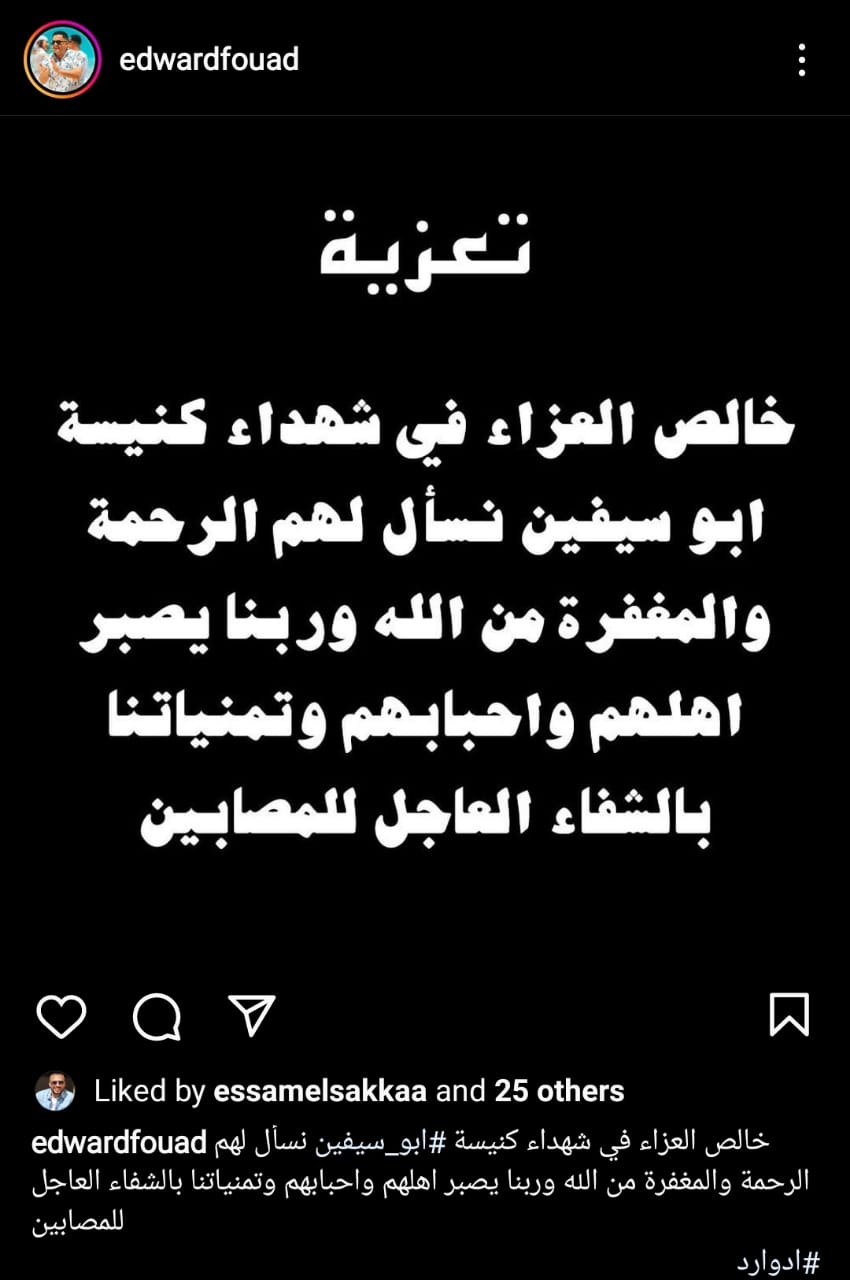The height and width of the screenshot is (1280, 850).
Task: Open the post's three-dot overflow menu
Action: pyautogui.click(x=801, y=60)
